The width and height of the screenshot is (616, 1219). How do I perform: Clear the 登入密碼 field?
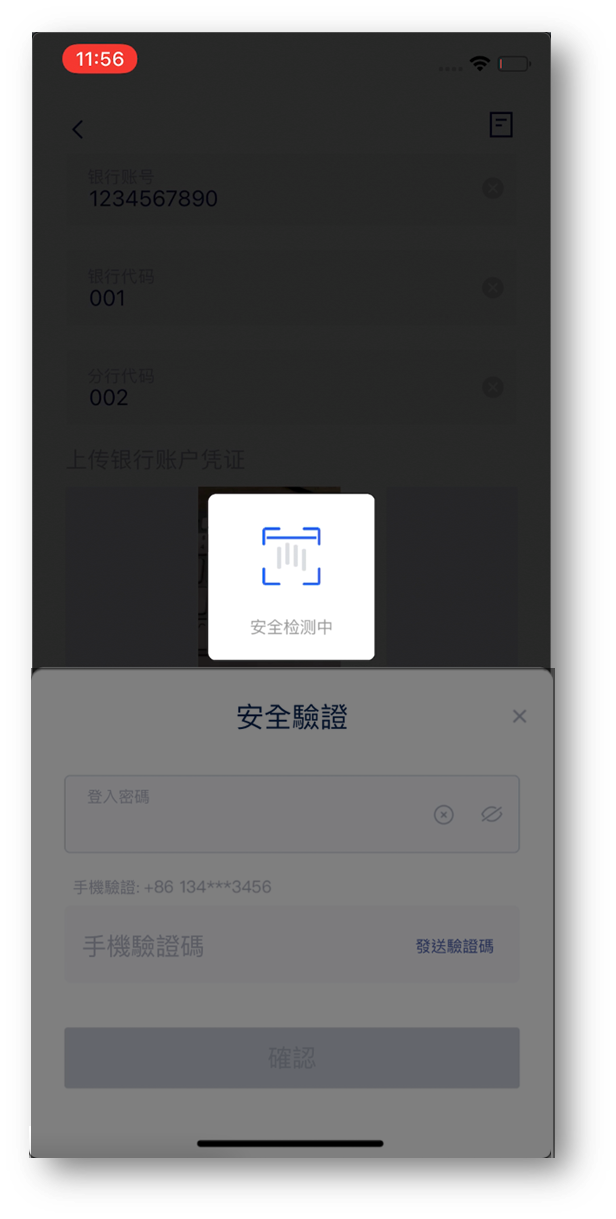tap(444, 815)
